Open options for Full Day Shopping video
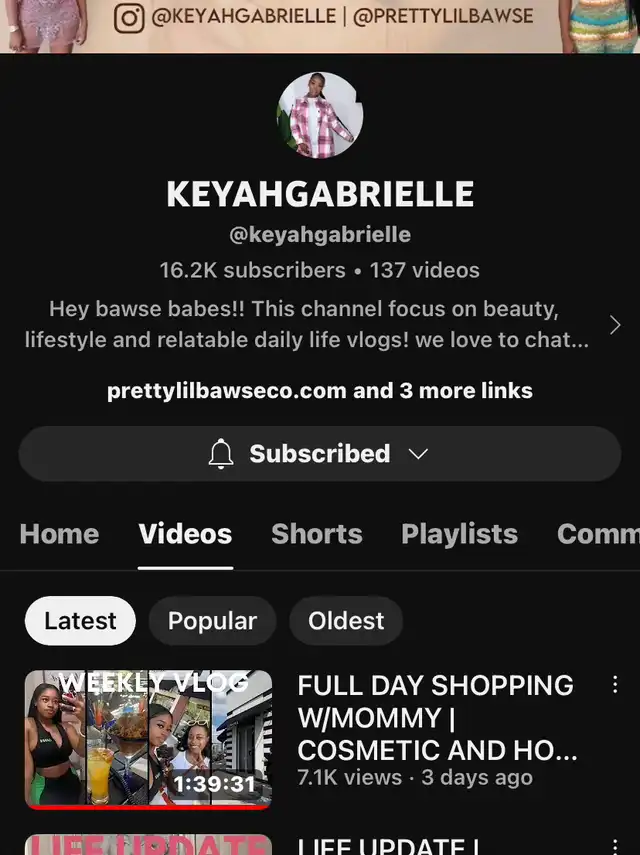Viewport: 640px width, 855px height. 615,685
